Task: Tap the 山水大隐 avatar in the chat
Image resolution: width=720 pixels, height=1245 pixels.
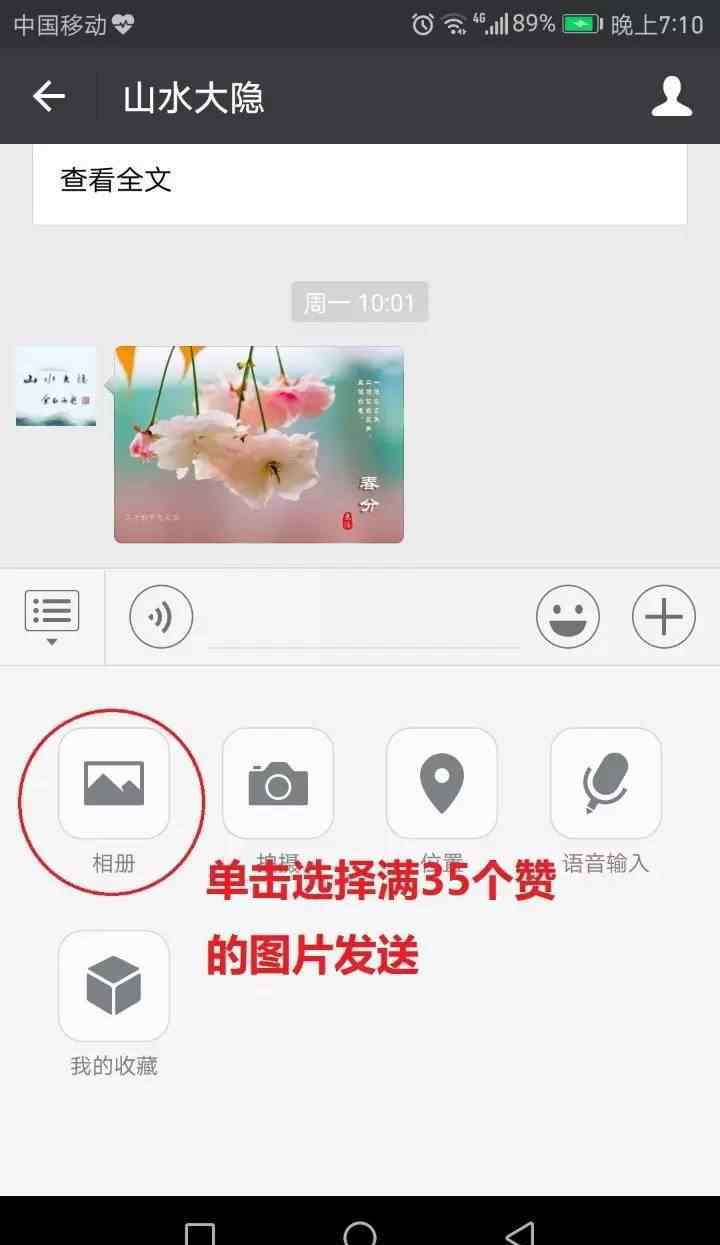Action: tap(56, 387)
